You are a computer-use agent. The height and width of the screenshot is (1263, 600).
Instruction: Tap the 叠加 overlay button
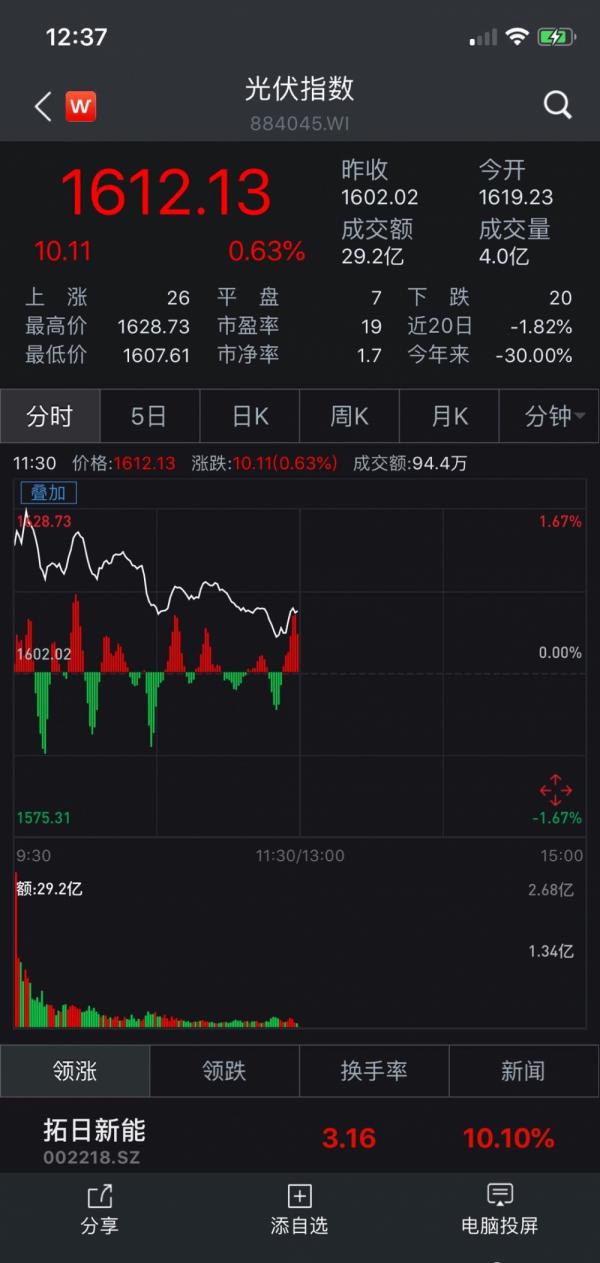click(48, 492)
